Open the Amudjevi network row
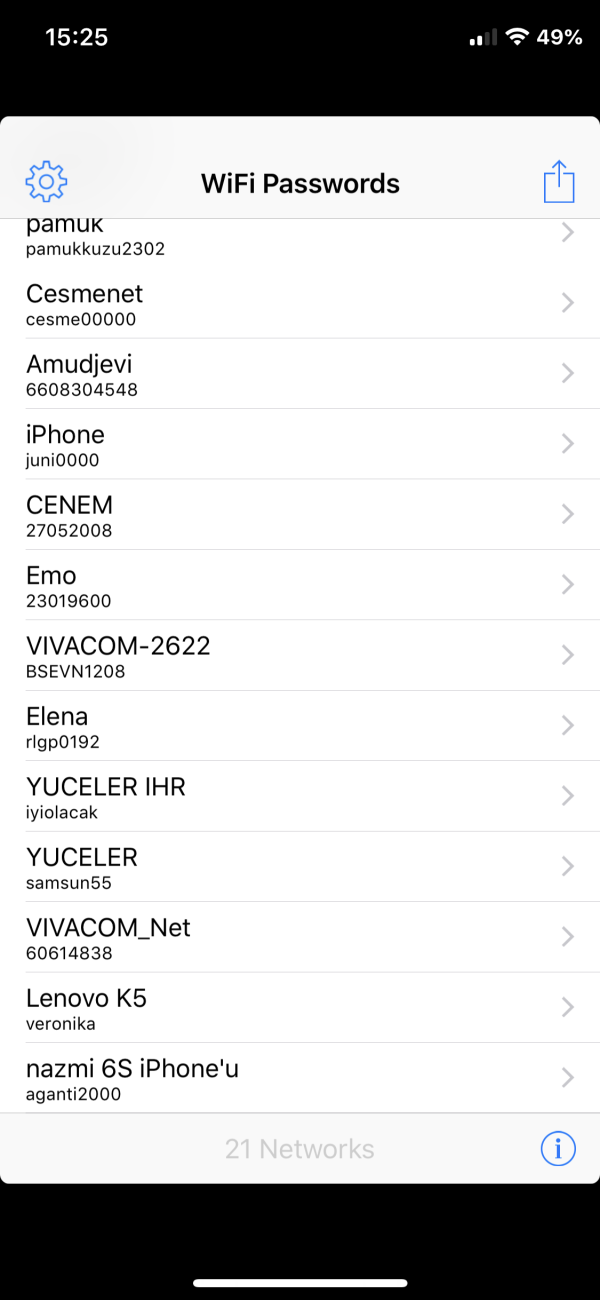This screenshot has width=600, height=1300. pyautogui.click(x=300, y=374)
